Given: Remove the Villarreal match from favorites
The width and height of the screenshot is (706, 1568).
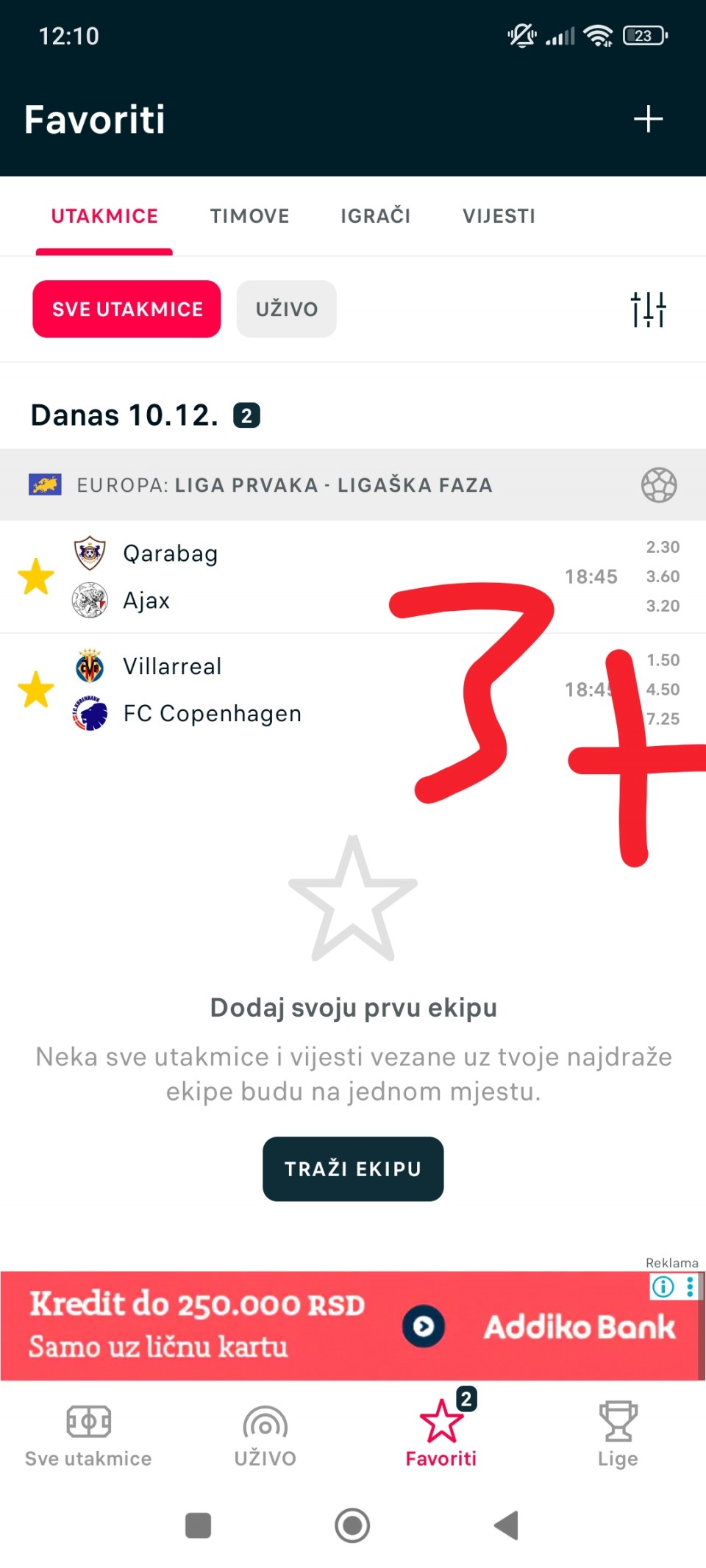Looking at the screenshot, I should click(x=36, y=690).
